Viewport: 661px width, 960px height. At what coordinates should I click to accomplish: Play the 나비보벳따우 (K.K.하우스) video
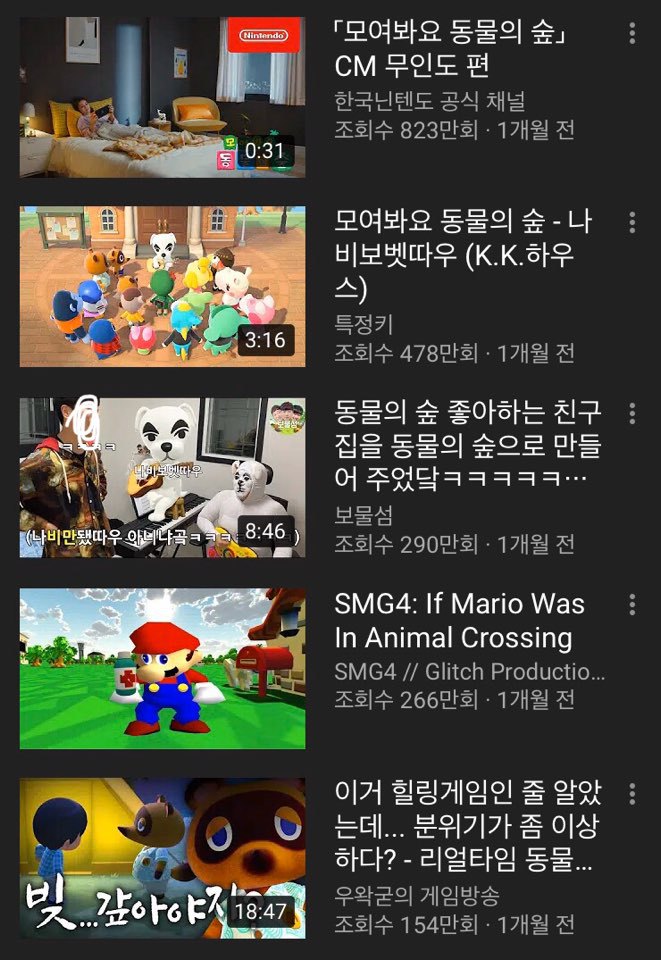[x=162, y=287]
